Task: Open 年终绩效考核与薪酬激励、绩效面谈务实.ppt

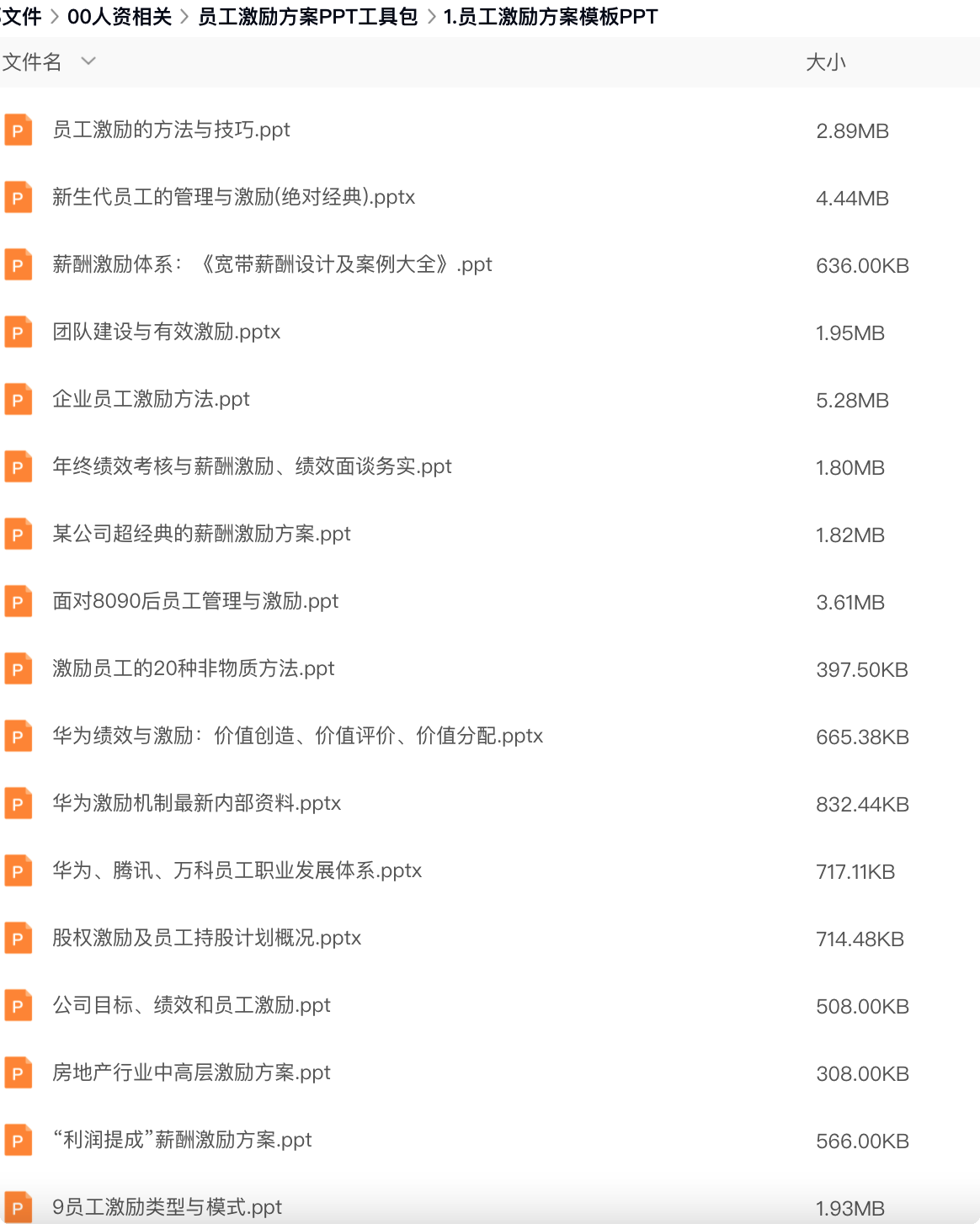Action: click(252, 466)
